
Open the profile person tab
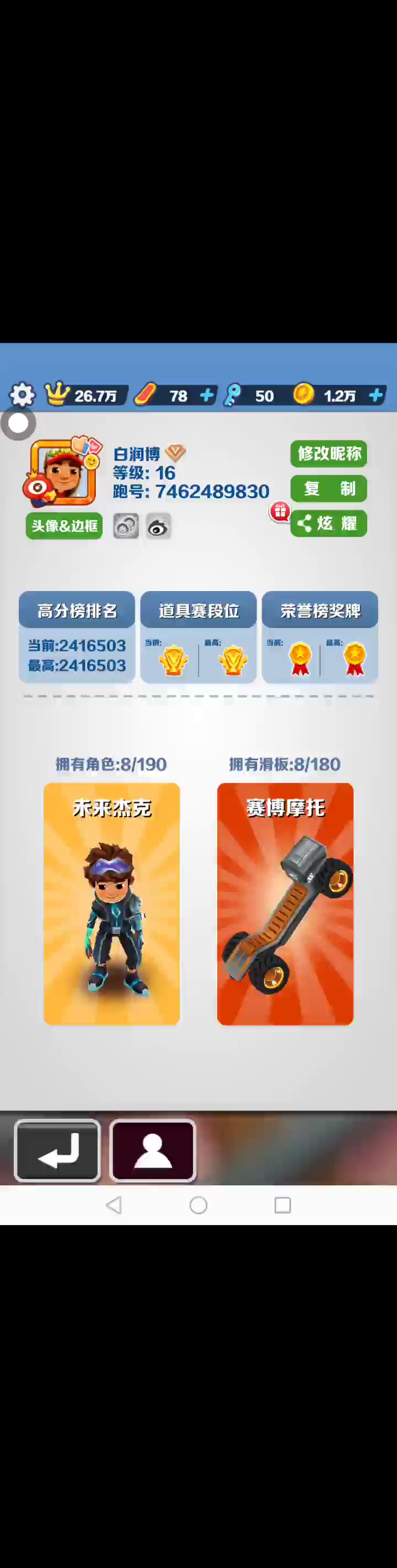point(153,1151)
